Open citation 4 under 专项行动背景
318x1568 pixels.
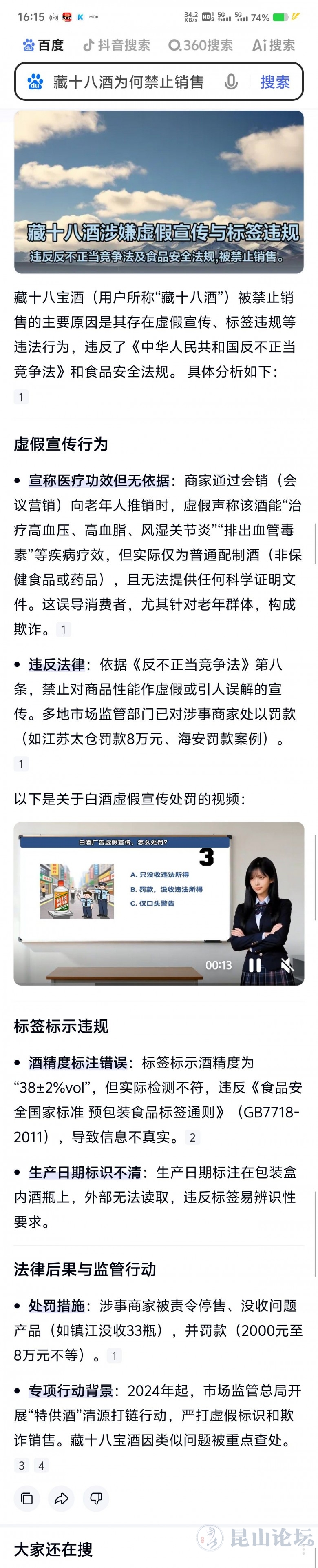click(41, 1466)
